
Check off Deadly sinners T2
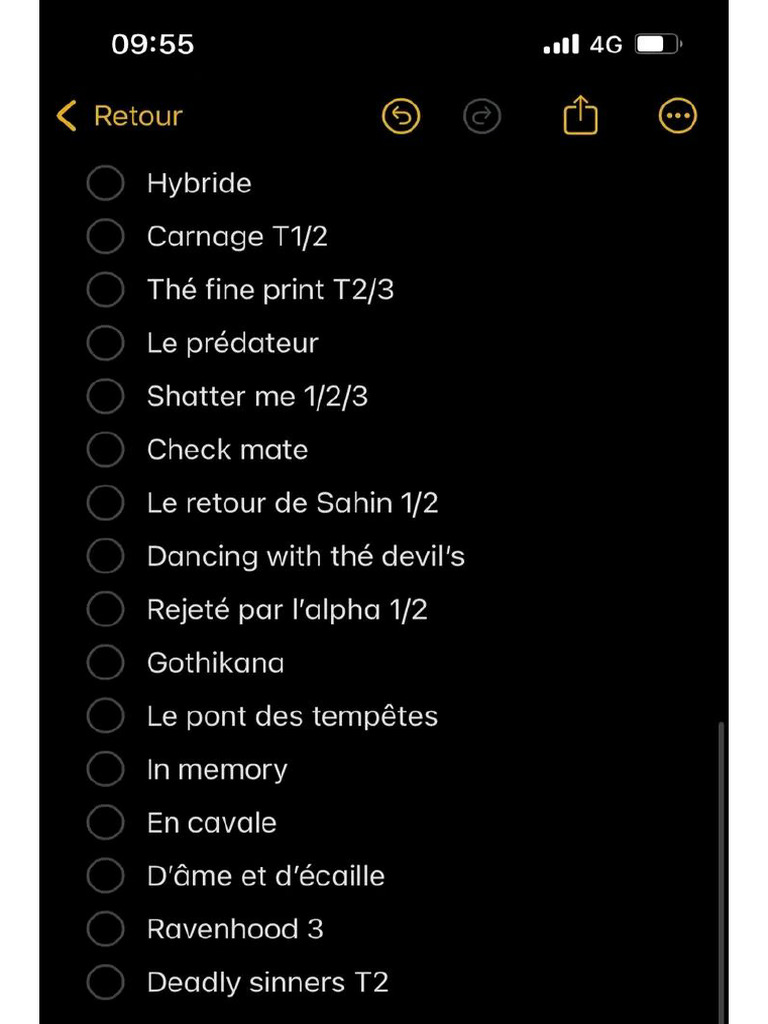[105, 983]
